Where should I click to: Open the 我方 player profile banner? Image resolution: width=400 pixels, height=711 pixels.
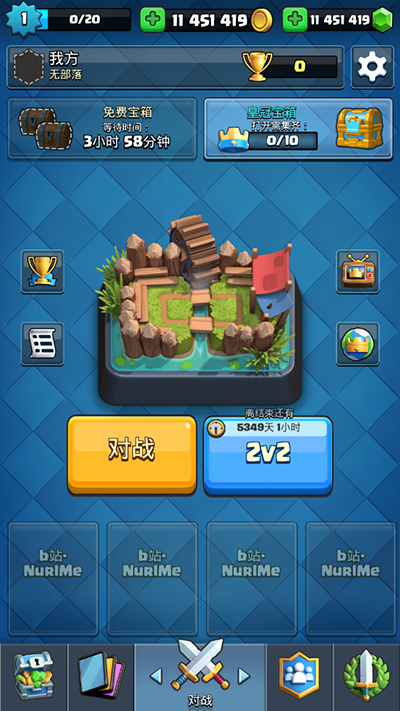[176, 67]
